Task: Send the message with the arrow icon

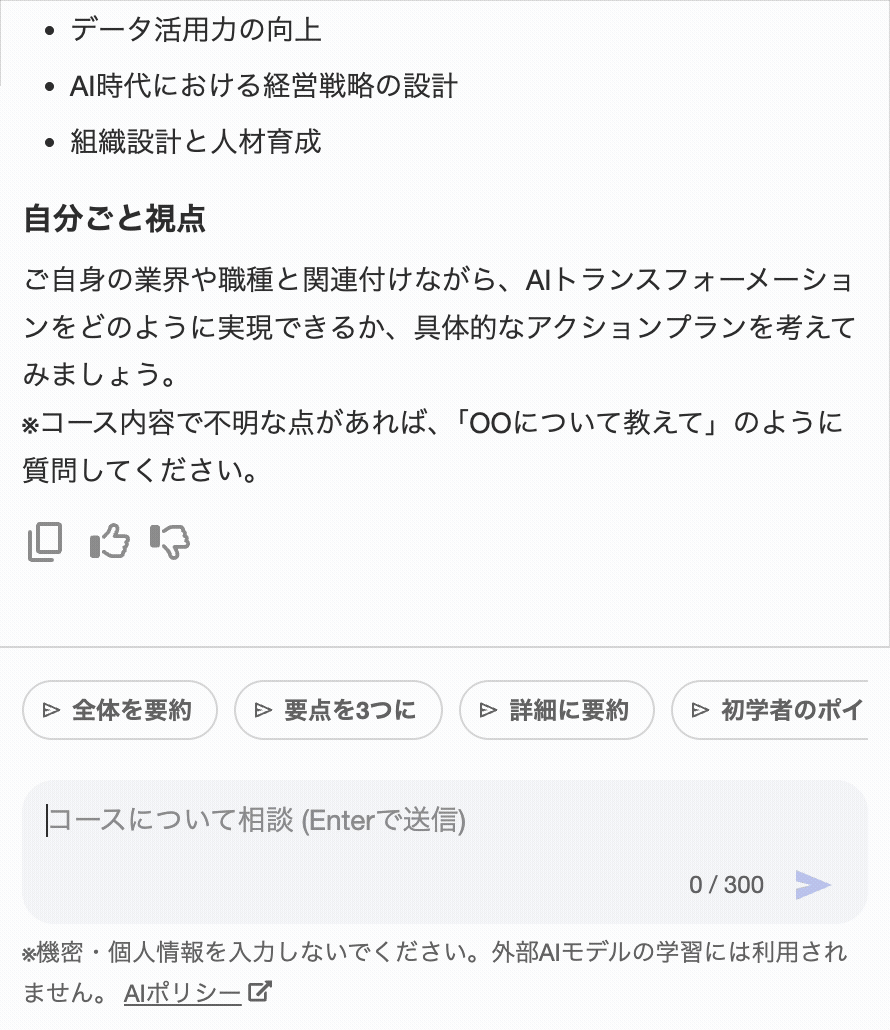Action: click(812, 884)
